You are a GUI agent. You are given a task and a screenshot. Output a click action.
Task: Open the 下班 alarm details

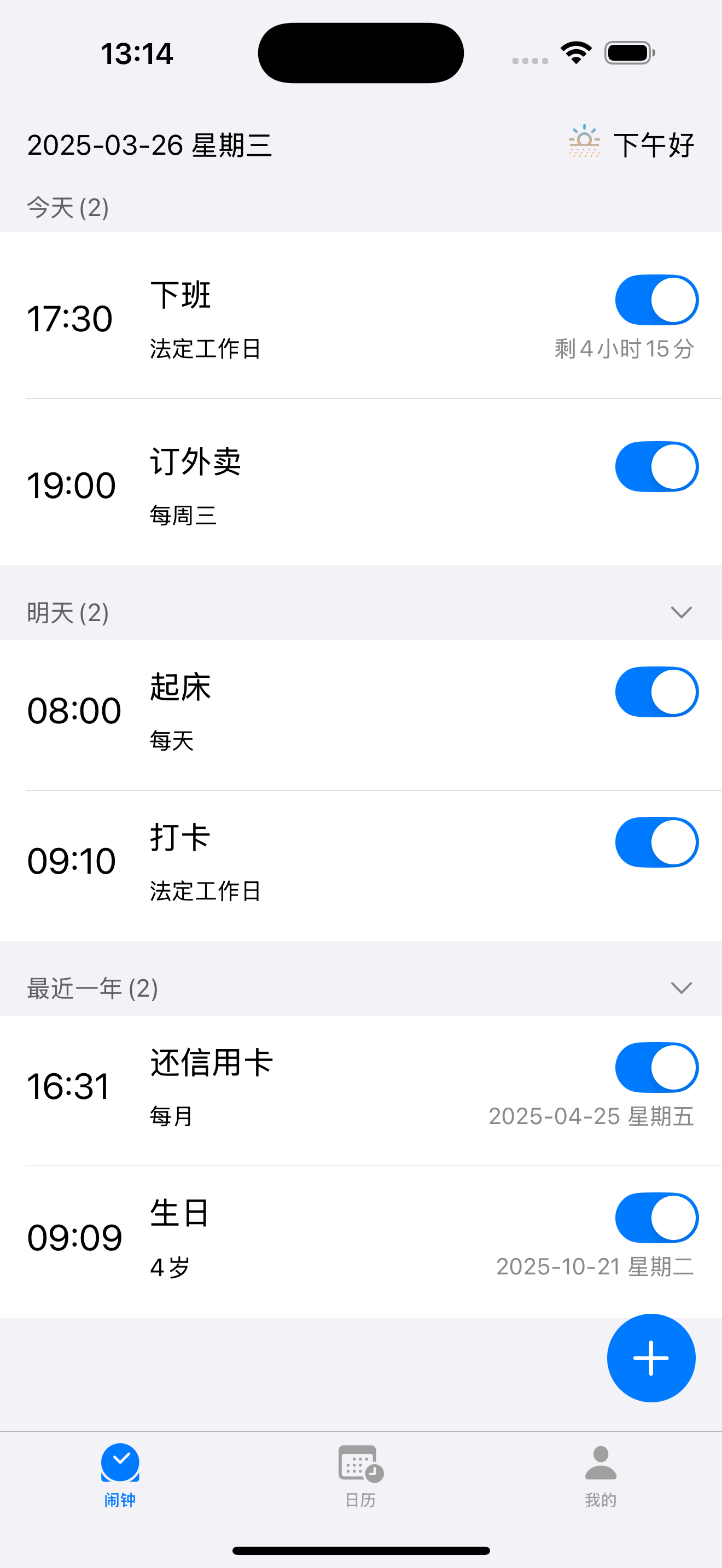point(361,315)
